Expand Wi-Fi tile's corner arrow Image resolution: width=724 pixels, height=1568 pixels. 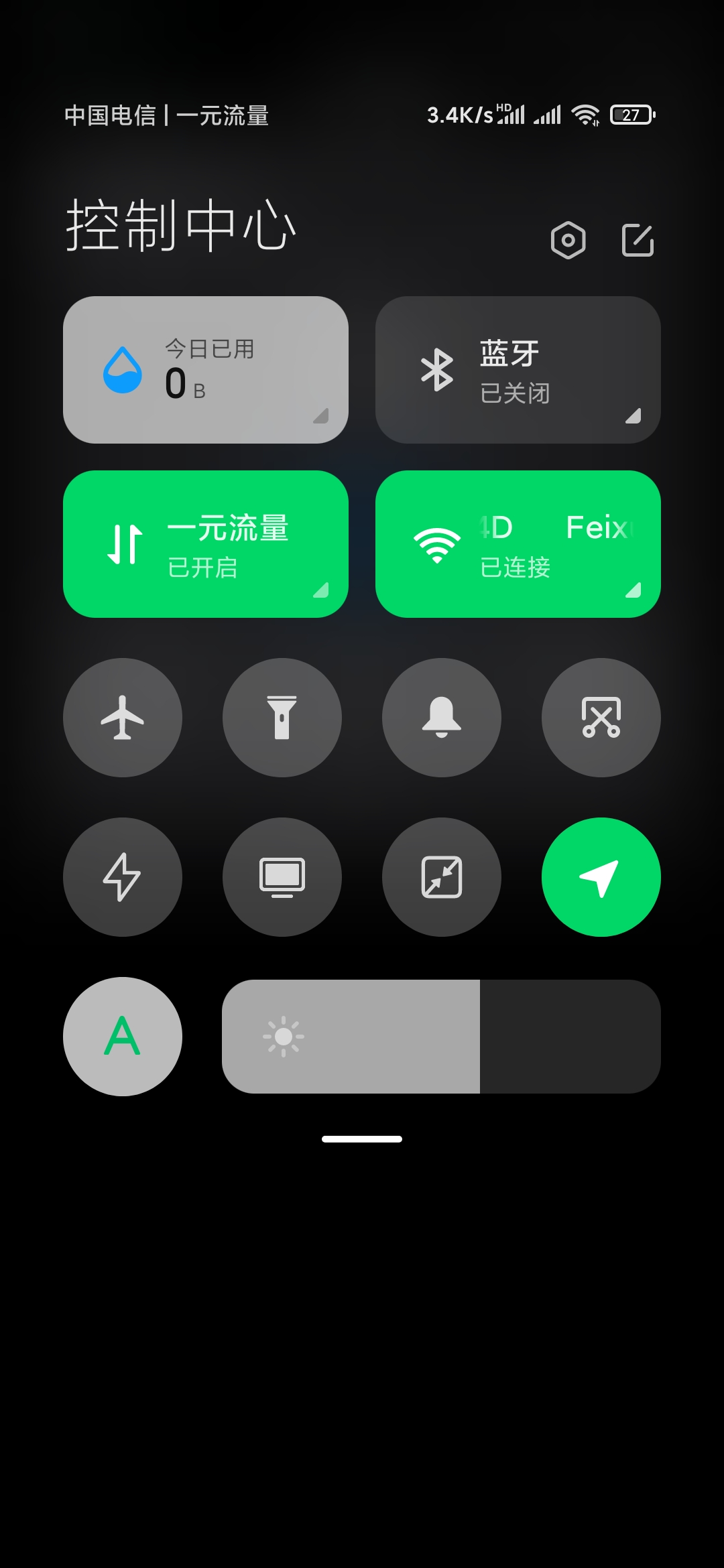tap(633, 590)
